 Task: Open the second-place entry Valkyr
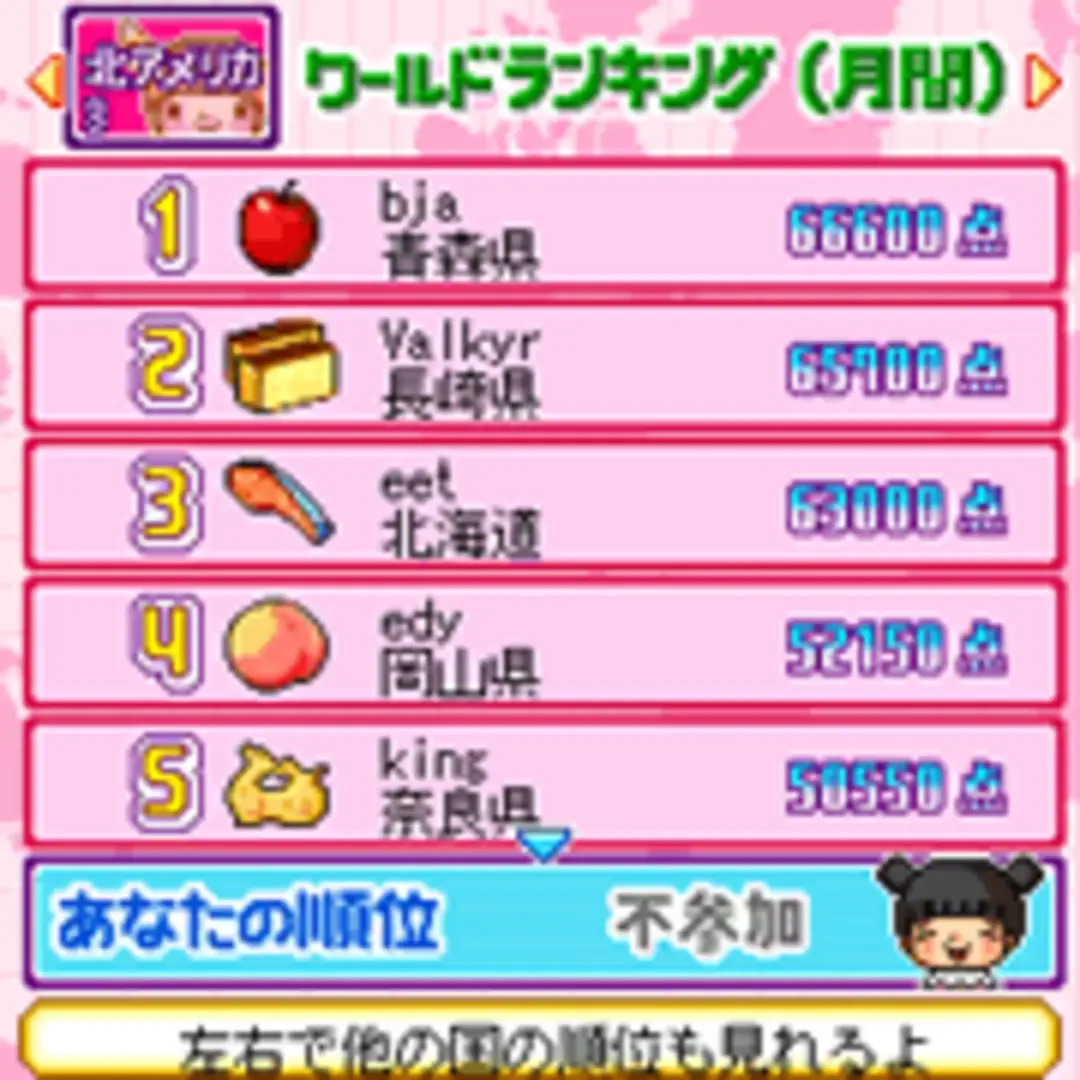coord(543,367)
